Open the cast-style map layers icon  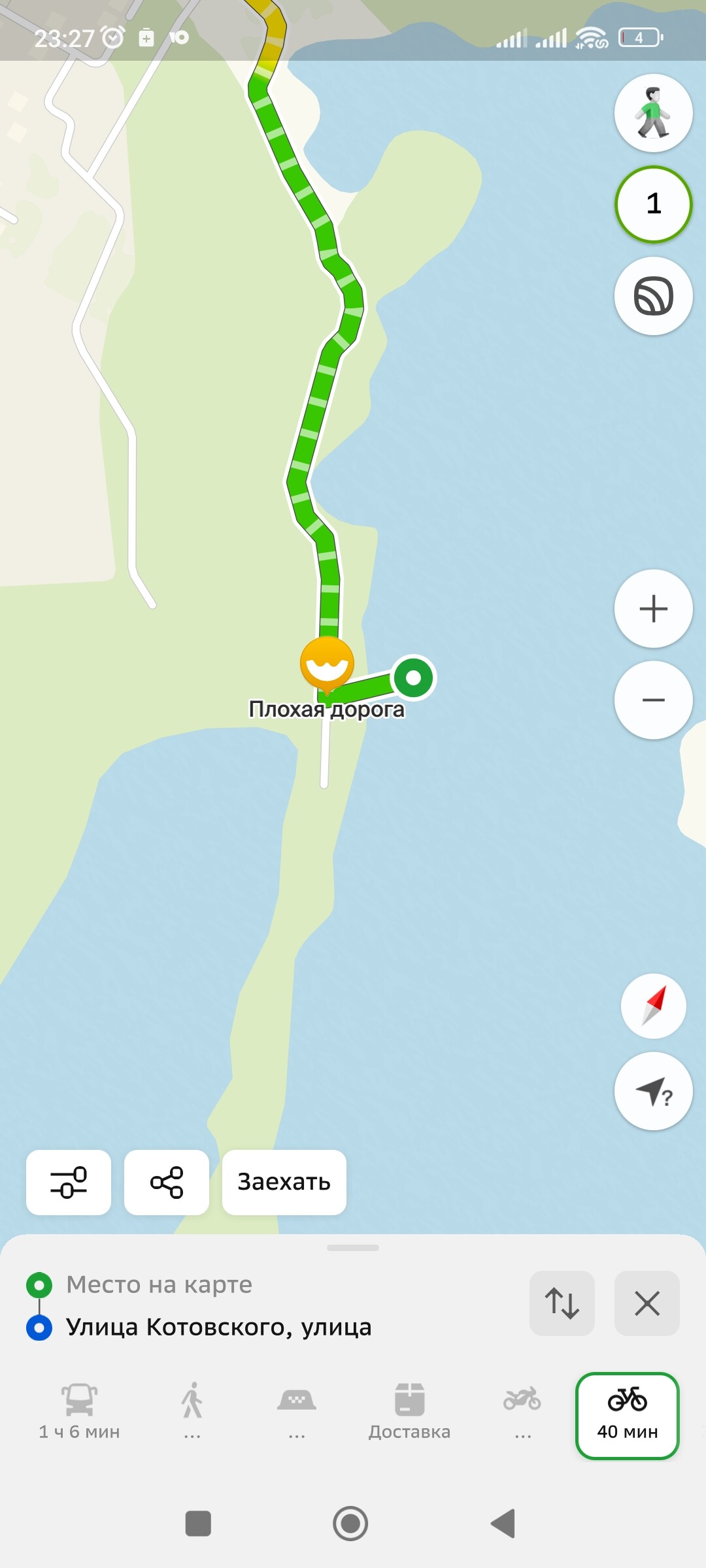pos(653,296)
